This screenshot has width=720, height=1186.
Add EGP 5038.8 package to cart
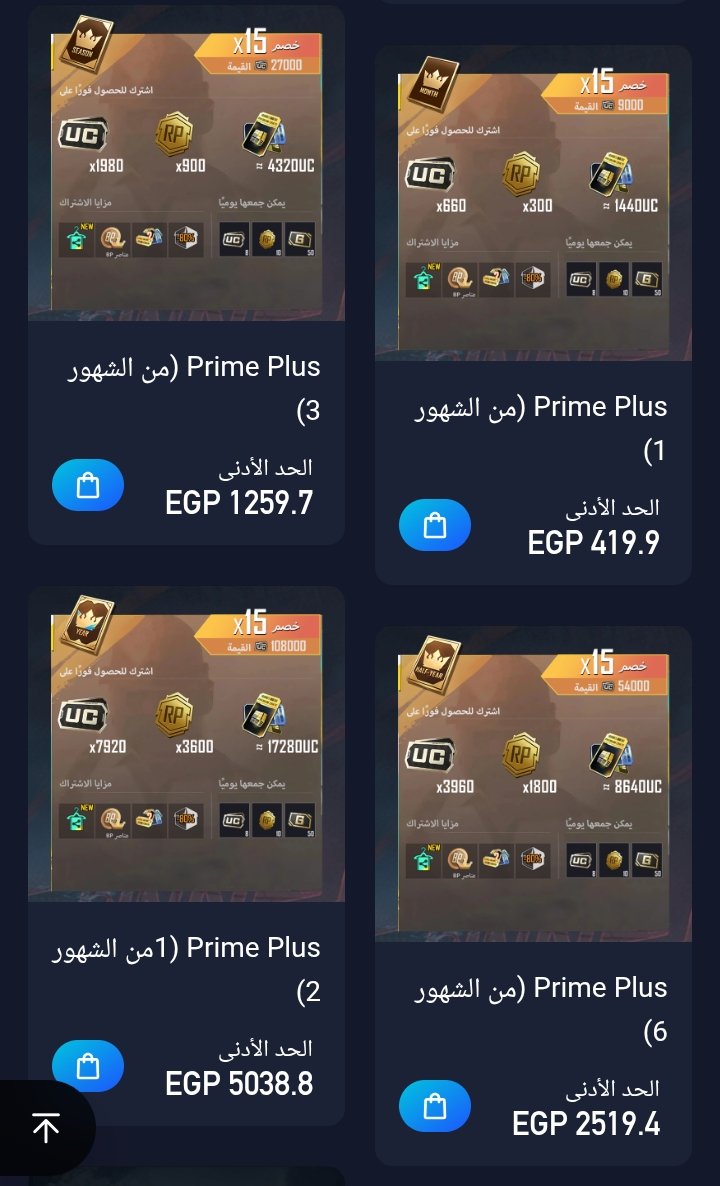click(x=88, y=1066)
